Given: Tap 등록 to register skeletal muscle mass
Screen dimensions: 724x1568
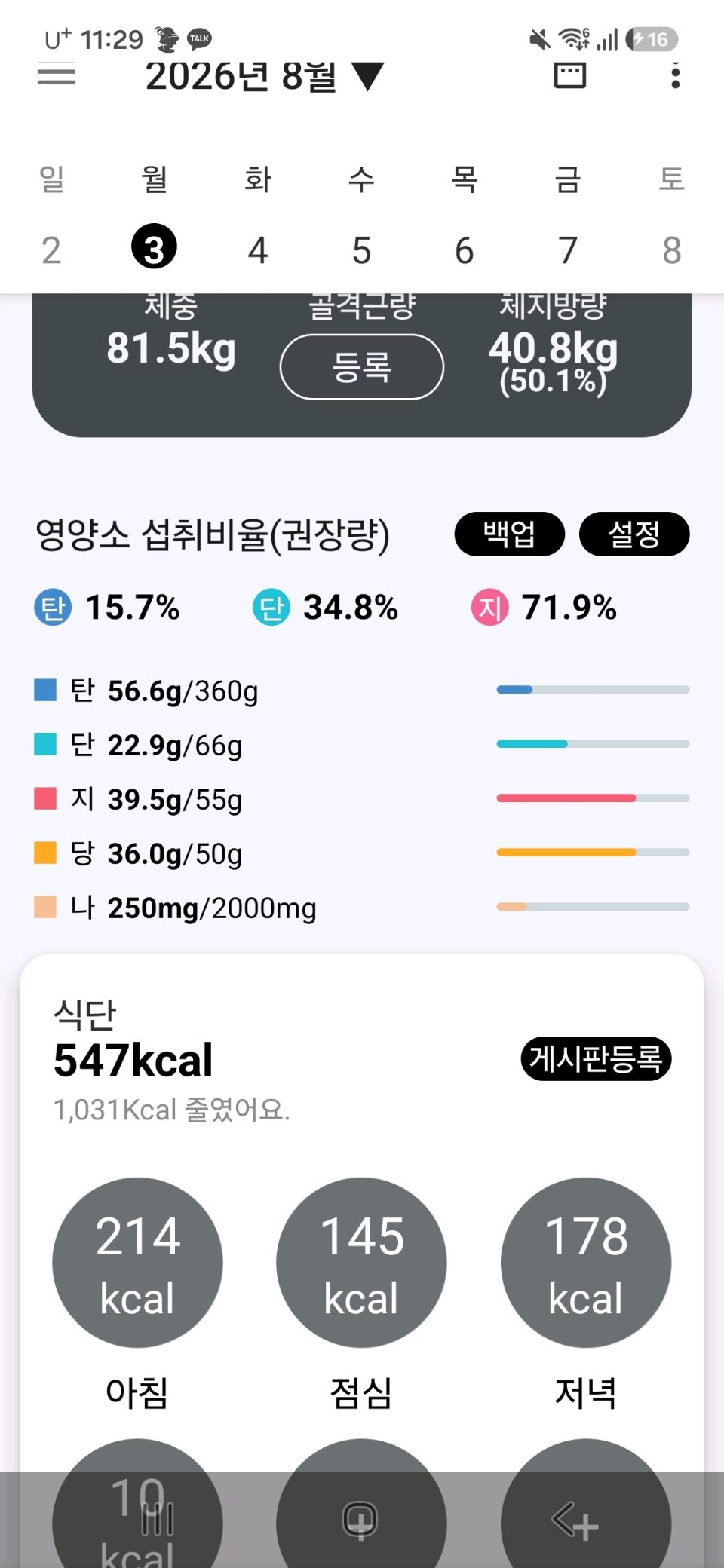Looking at the screenshot, I should coord(362,366).
